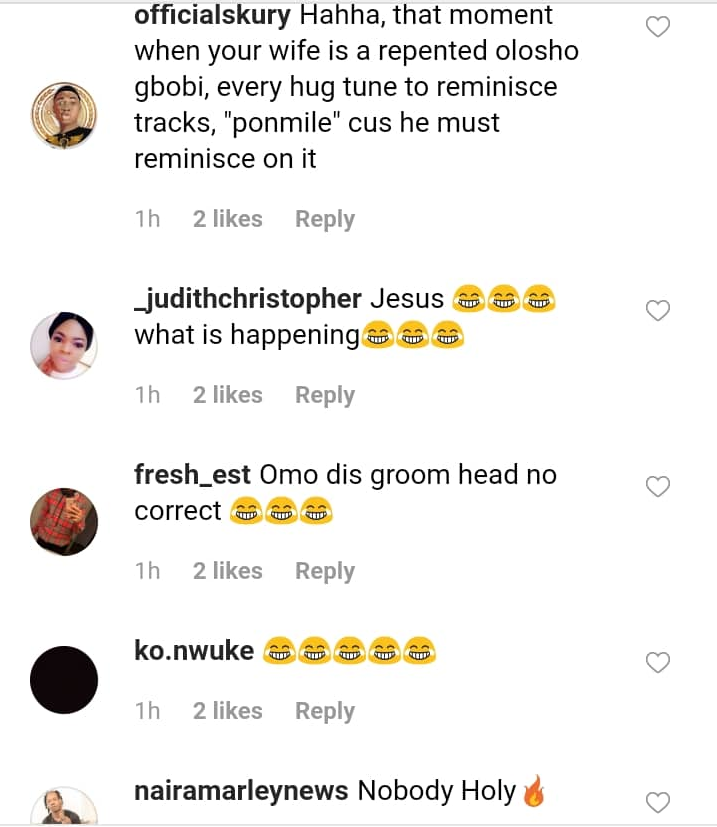View likes on ko.nwuke's comment

click(227, 711)
